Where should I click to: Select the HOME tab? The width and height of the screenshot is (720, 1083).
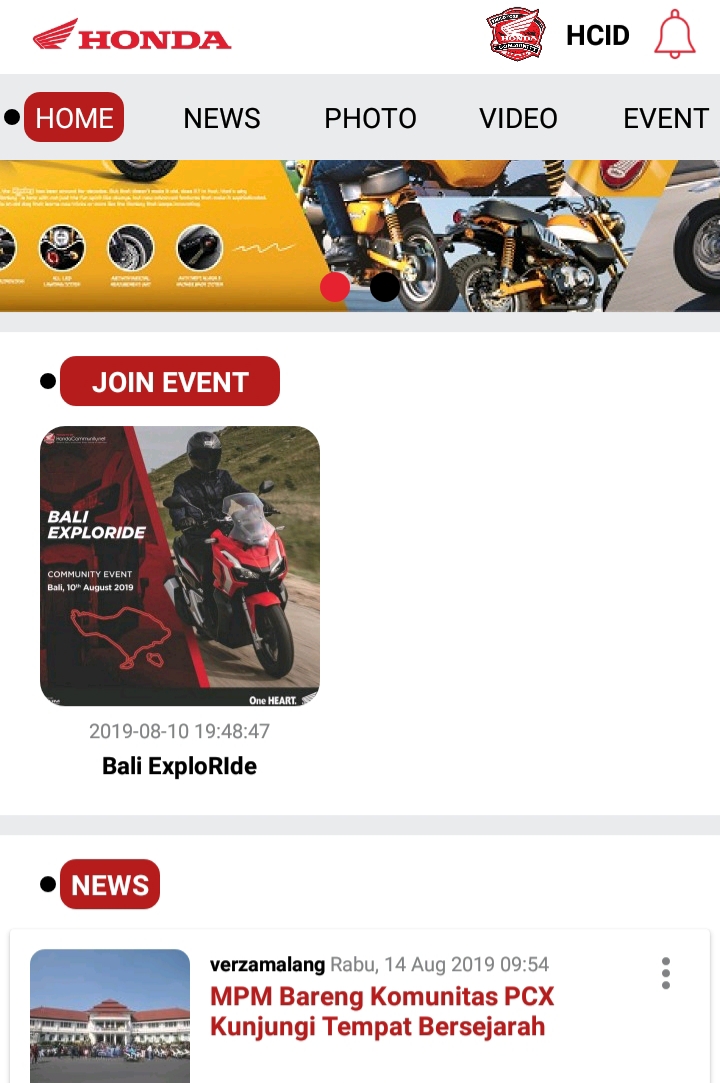[x=74, y=118]
